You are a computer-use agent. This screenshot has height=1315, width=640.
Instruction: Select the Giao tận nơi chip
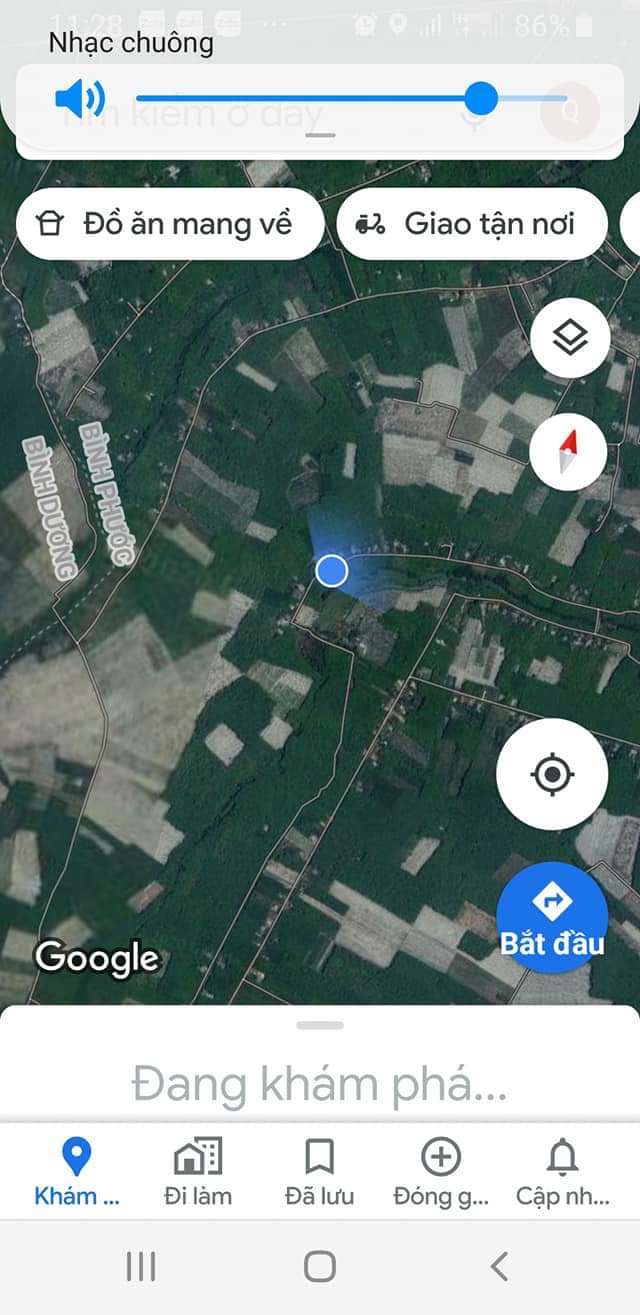click(471, 223)
